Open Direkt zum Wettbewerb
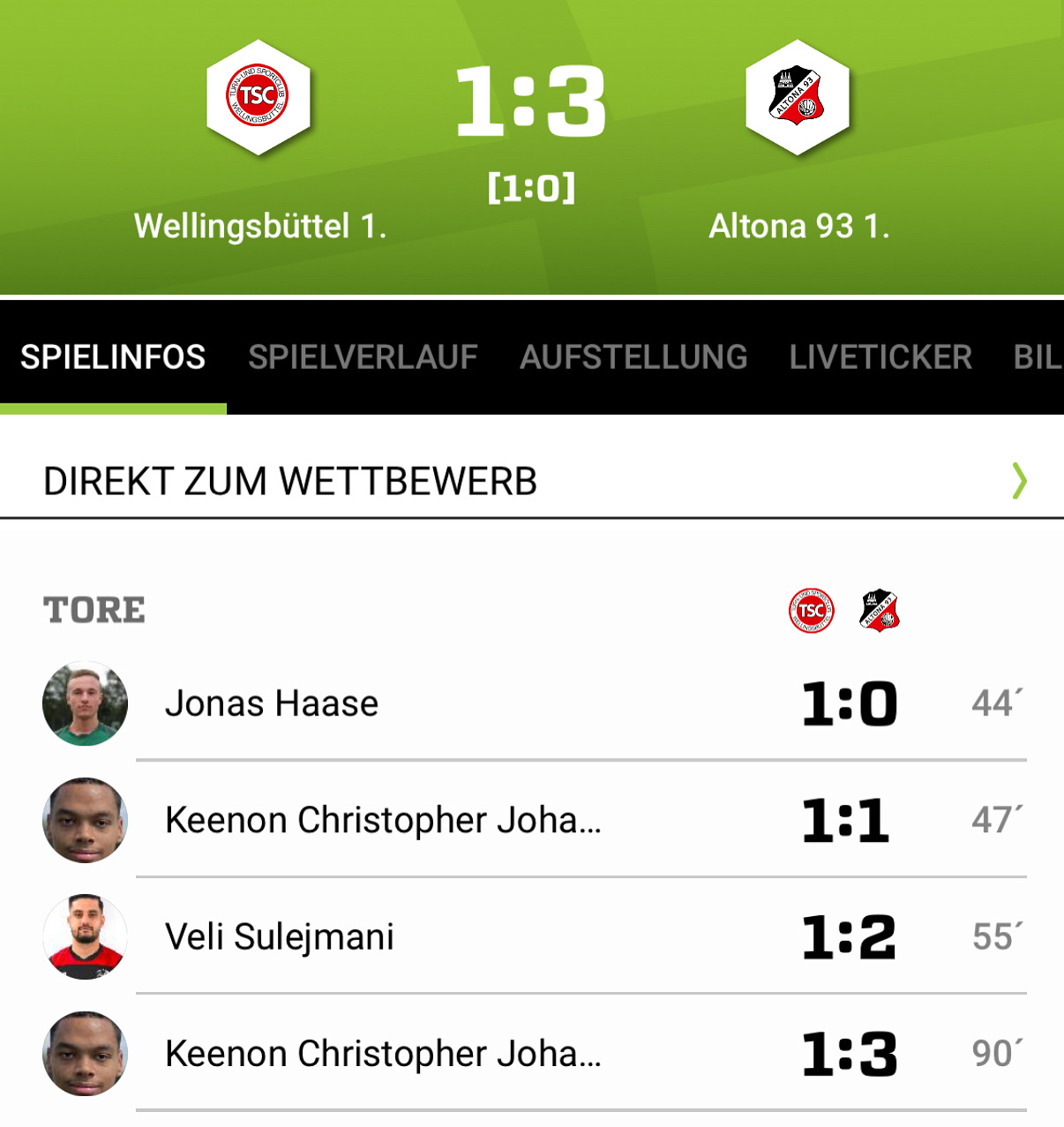 [531, 482]
